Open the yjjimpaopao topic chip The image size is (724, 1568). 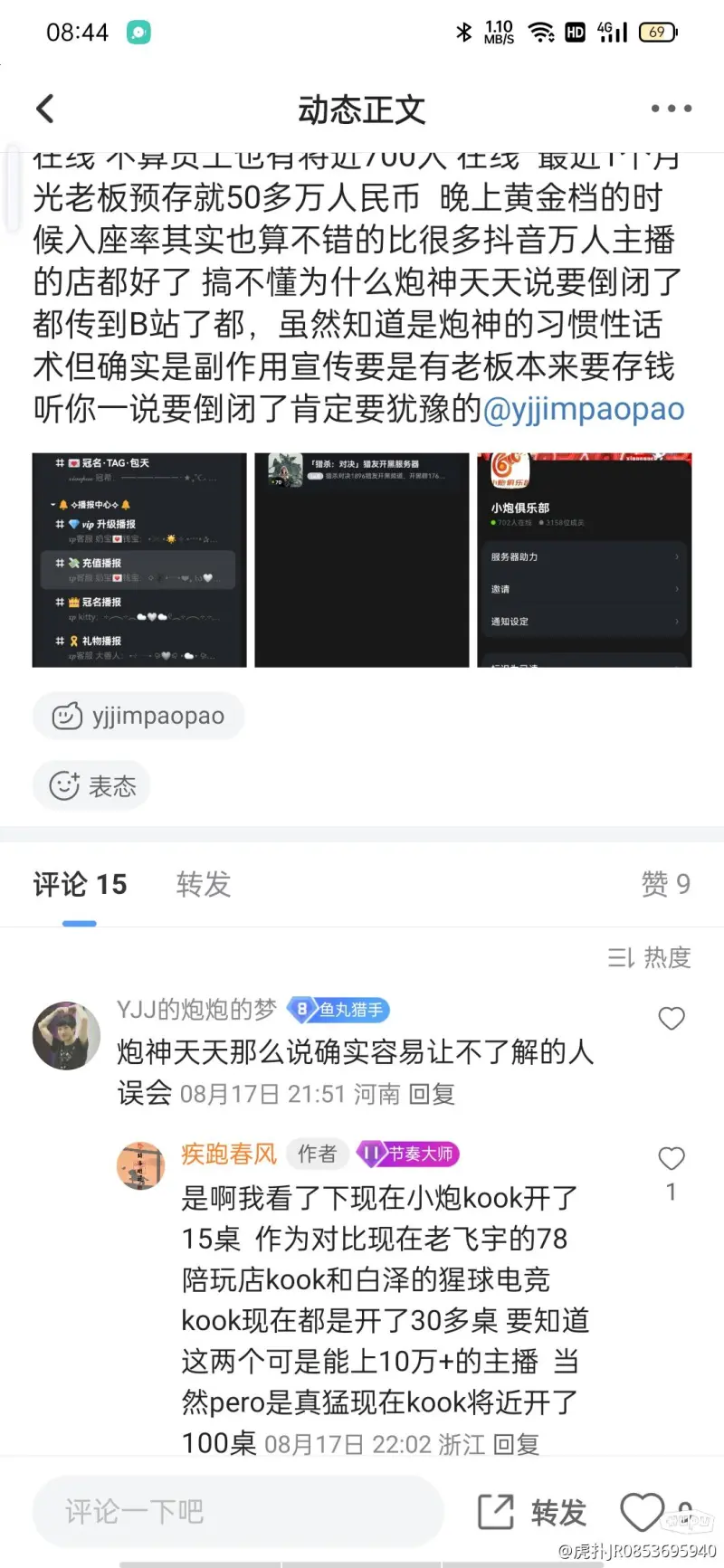[x=138, y=716]
